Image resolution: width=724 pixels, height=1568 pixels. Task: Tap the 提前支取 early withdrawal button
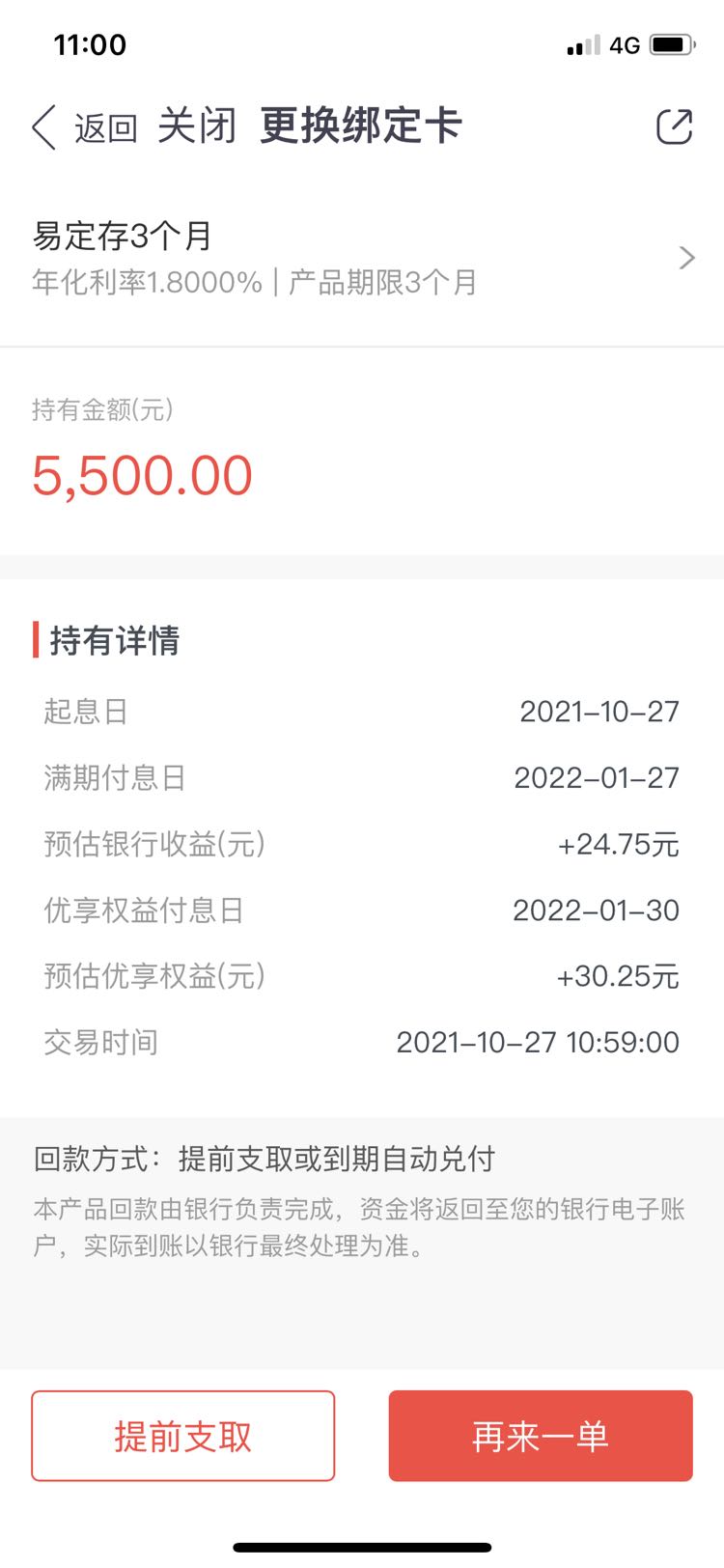click(x=183, y=1436)
